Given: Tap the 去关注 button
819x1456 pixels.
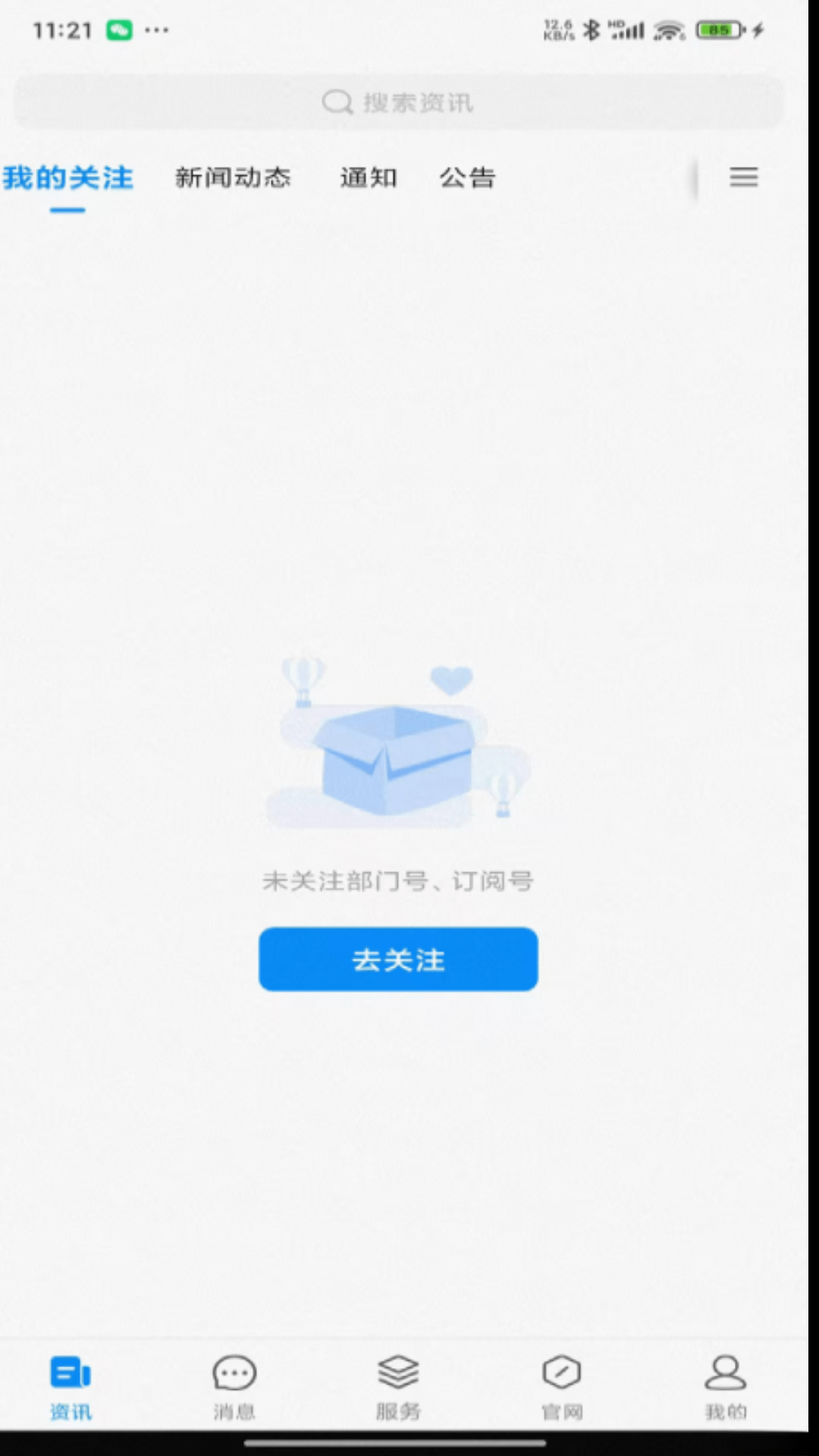Looking at the screenshot, I should (398, 959).
